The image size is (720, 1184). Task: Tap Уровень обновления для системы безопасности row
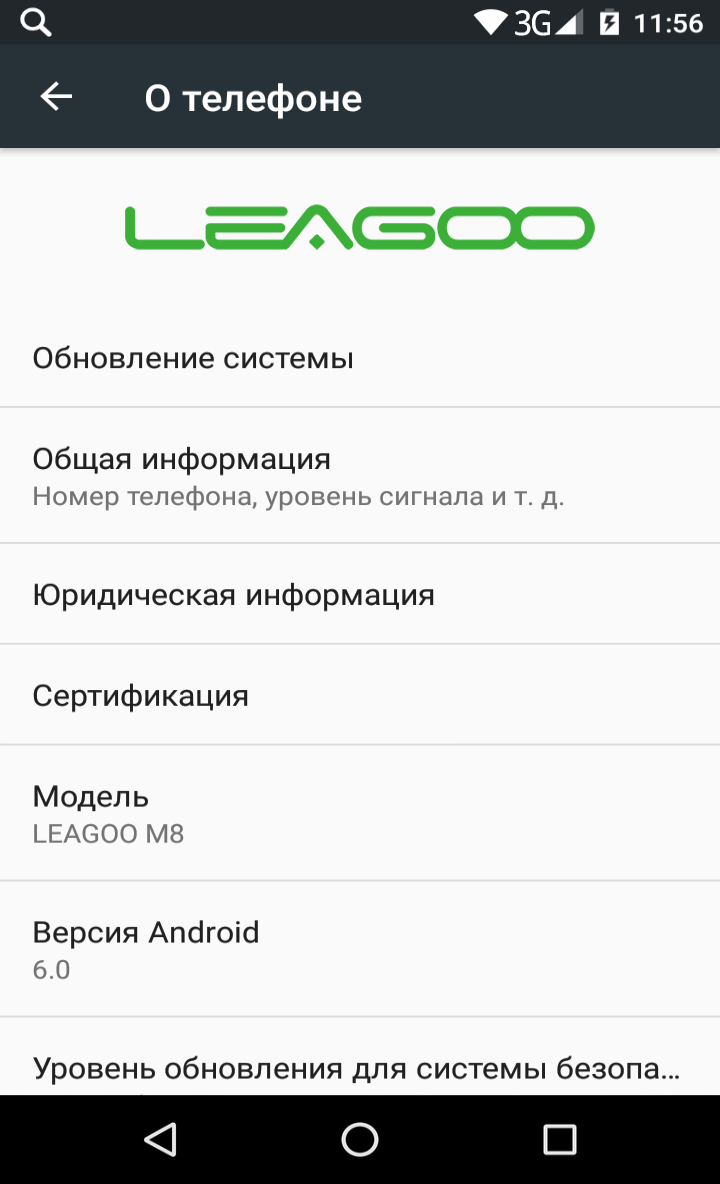360,1057
